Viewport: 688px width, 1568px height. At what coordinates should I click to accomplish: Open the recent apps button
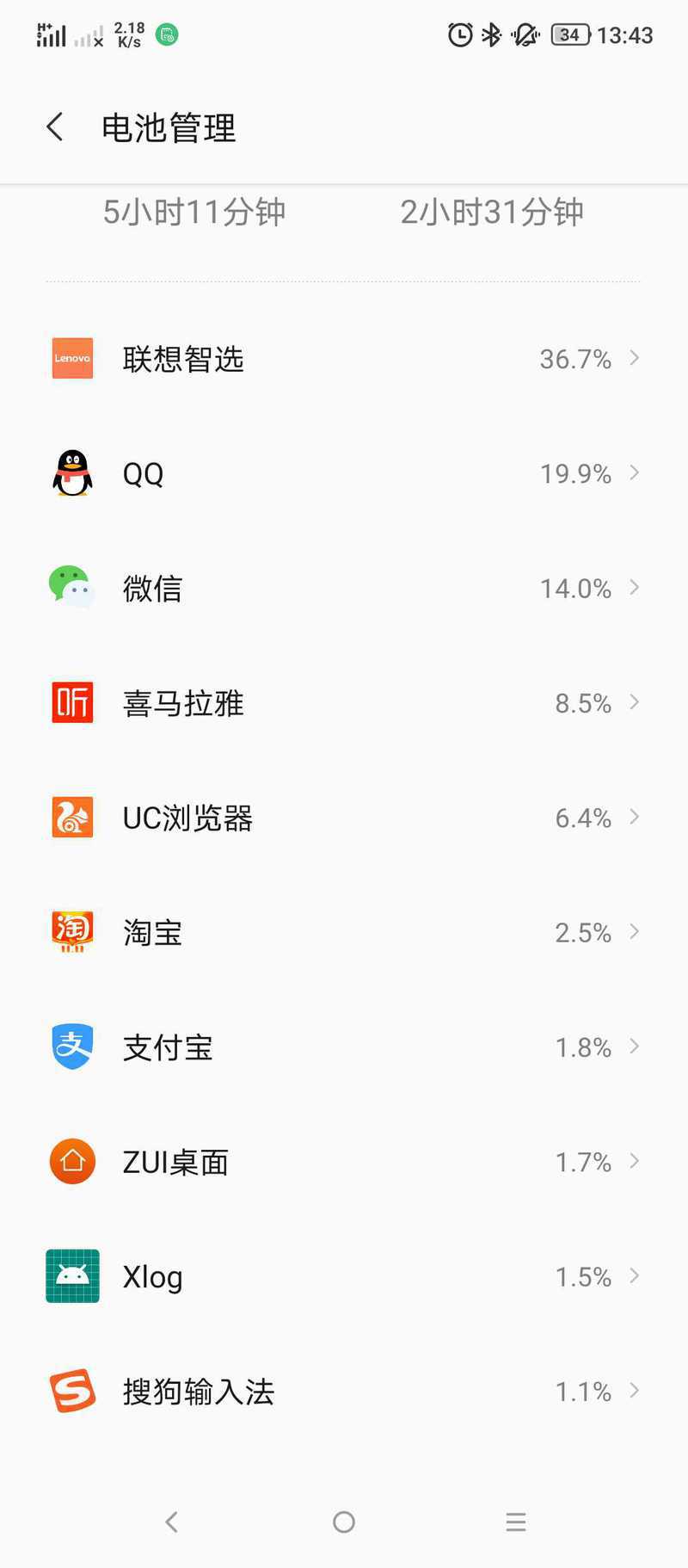516,1522
